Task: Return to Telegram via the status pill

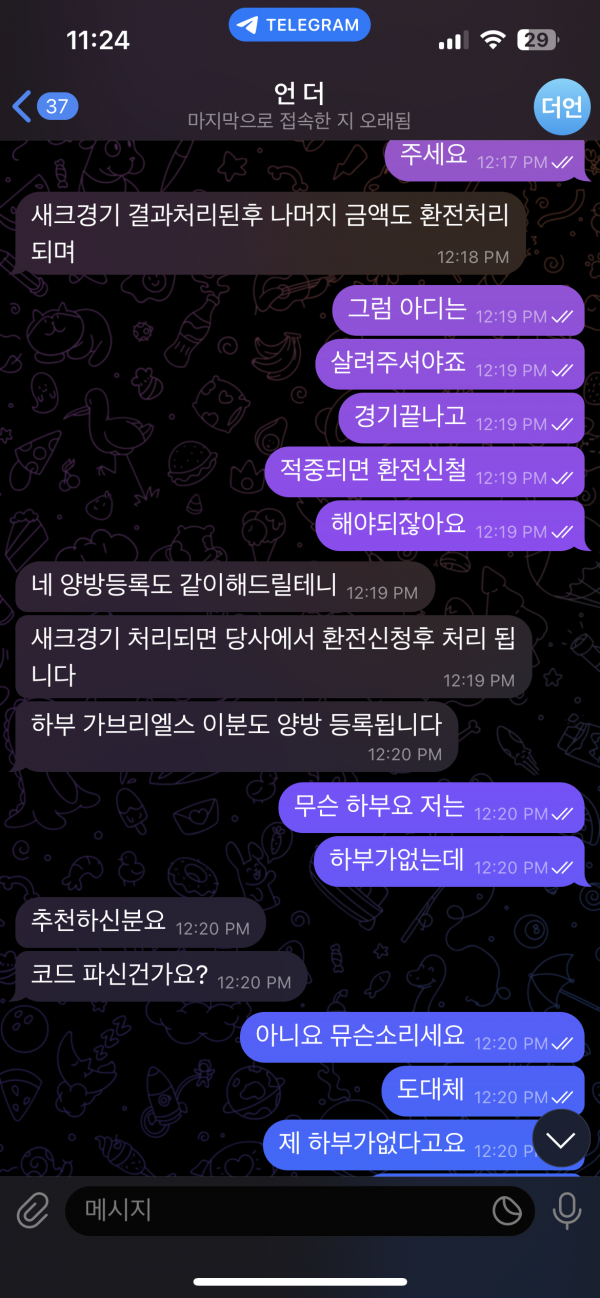Action: tap(299, 26)
